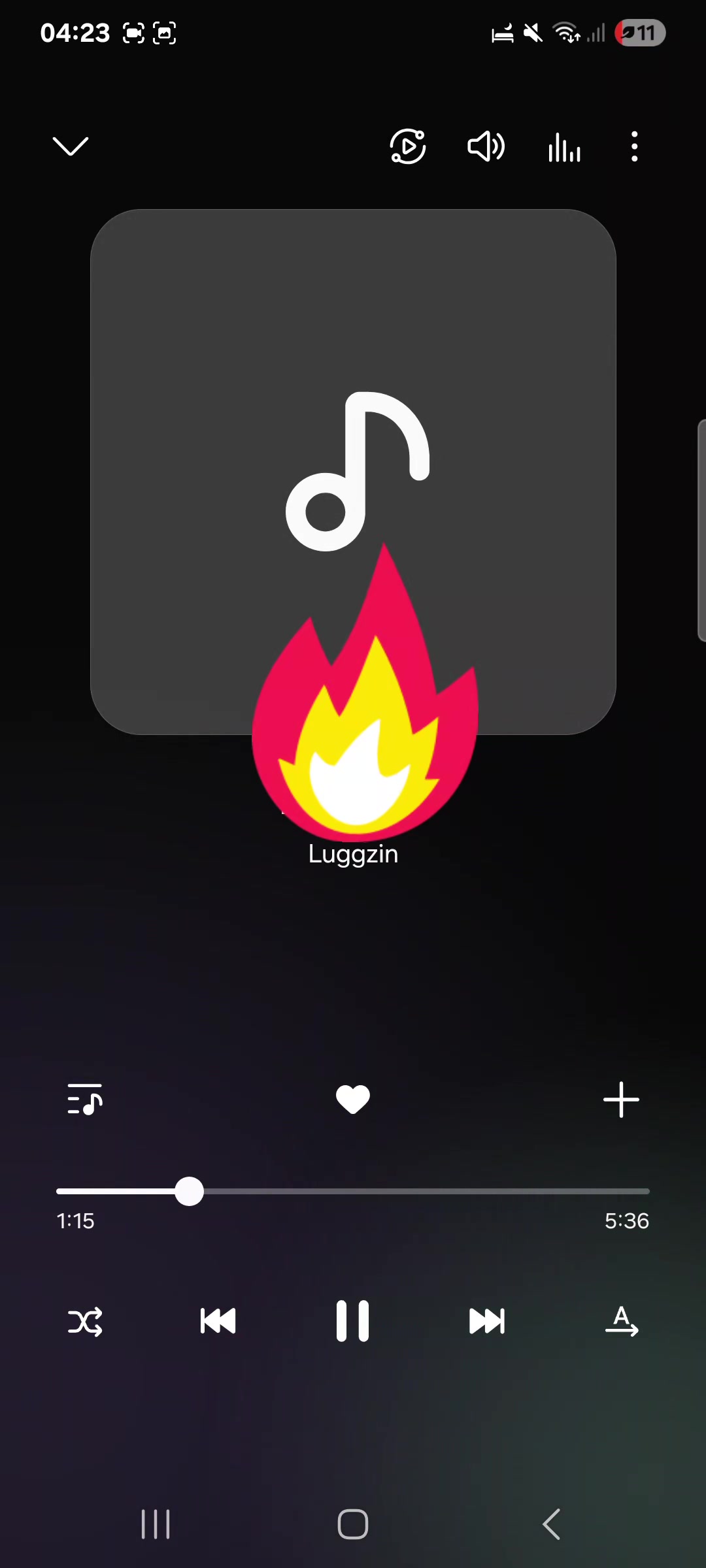
Task: Skip to the previous track
Action: [x=218, y=1321]
